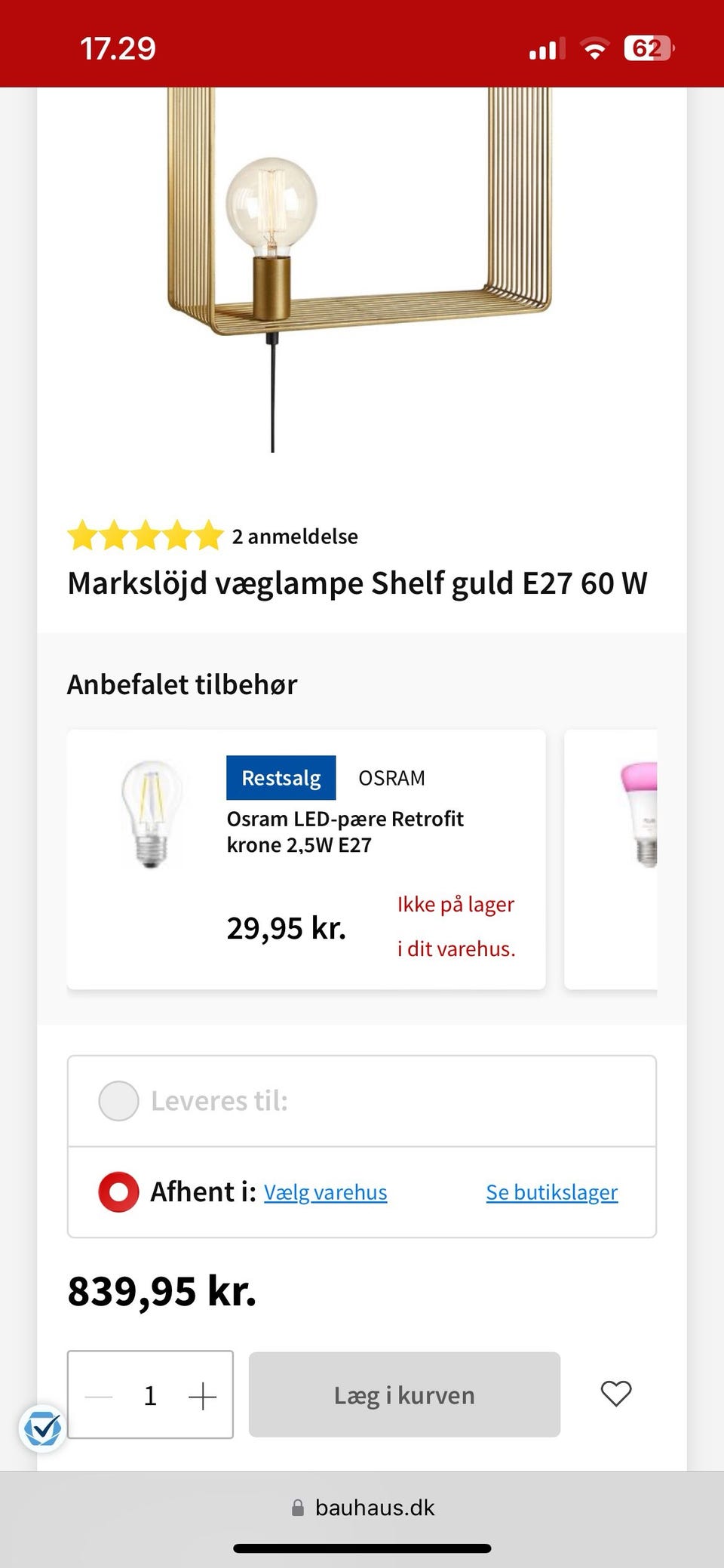Select the Afhent i pickup option
The height and width of the screenshot is (1568, 724).
(118, 1191)
